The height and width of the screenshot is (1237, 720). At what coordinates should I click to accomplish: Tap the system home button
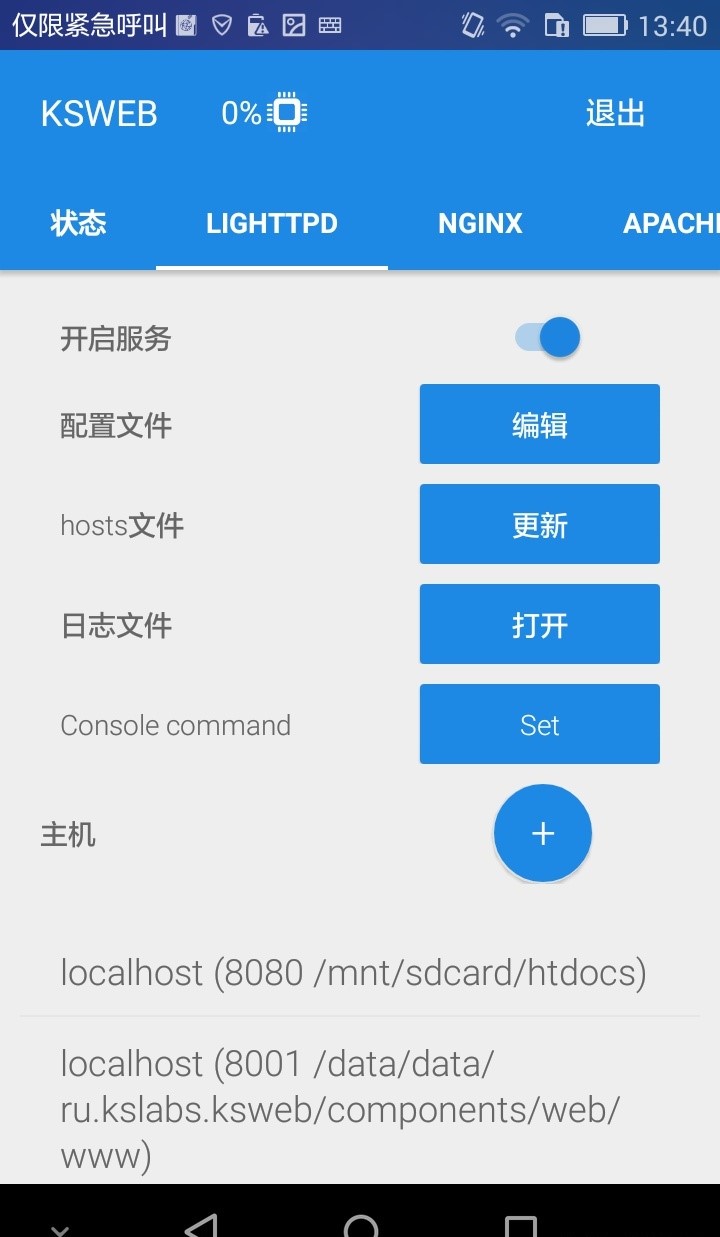point(361,1226)
